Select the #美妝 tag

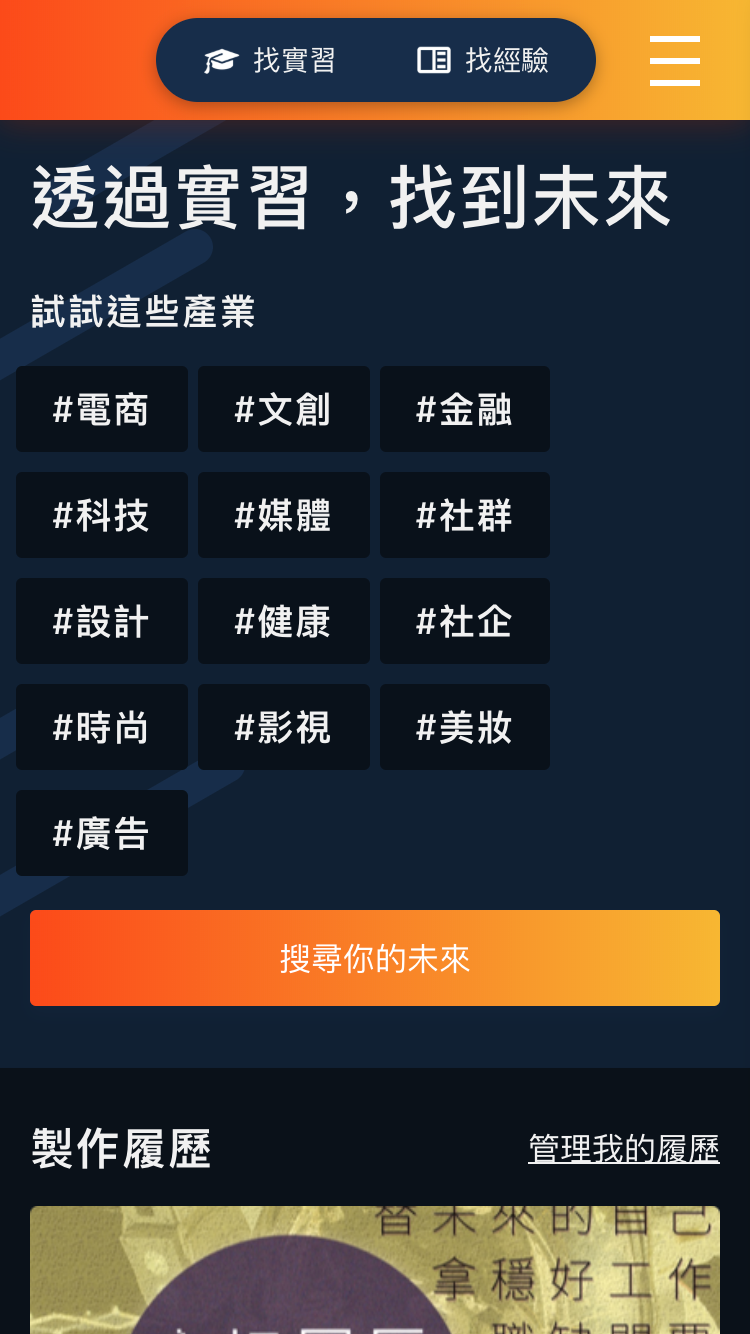465,727
